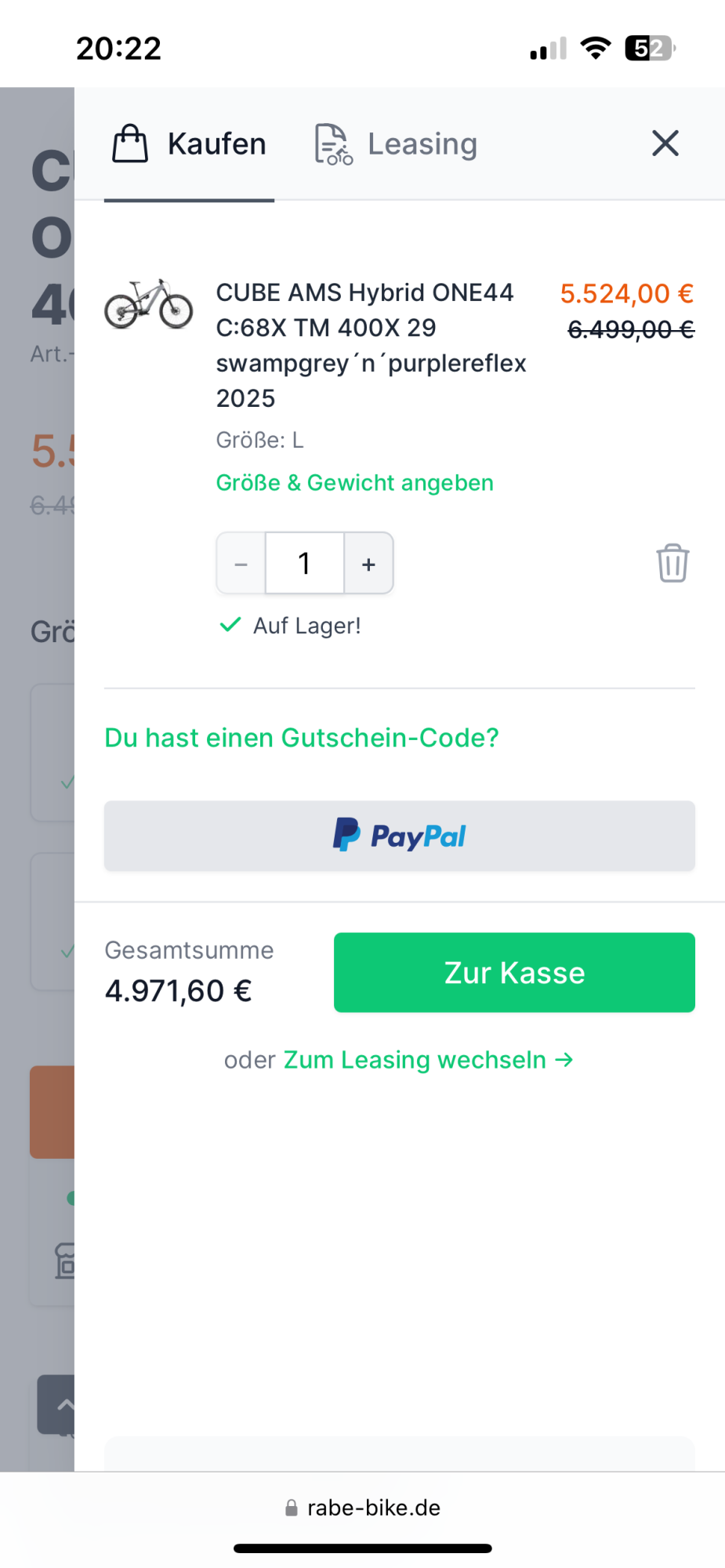Tap the quantity field showing 1
Image resolution: width=725 pixels, height=1568 pixels.
pos(305,564)
